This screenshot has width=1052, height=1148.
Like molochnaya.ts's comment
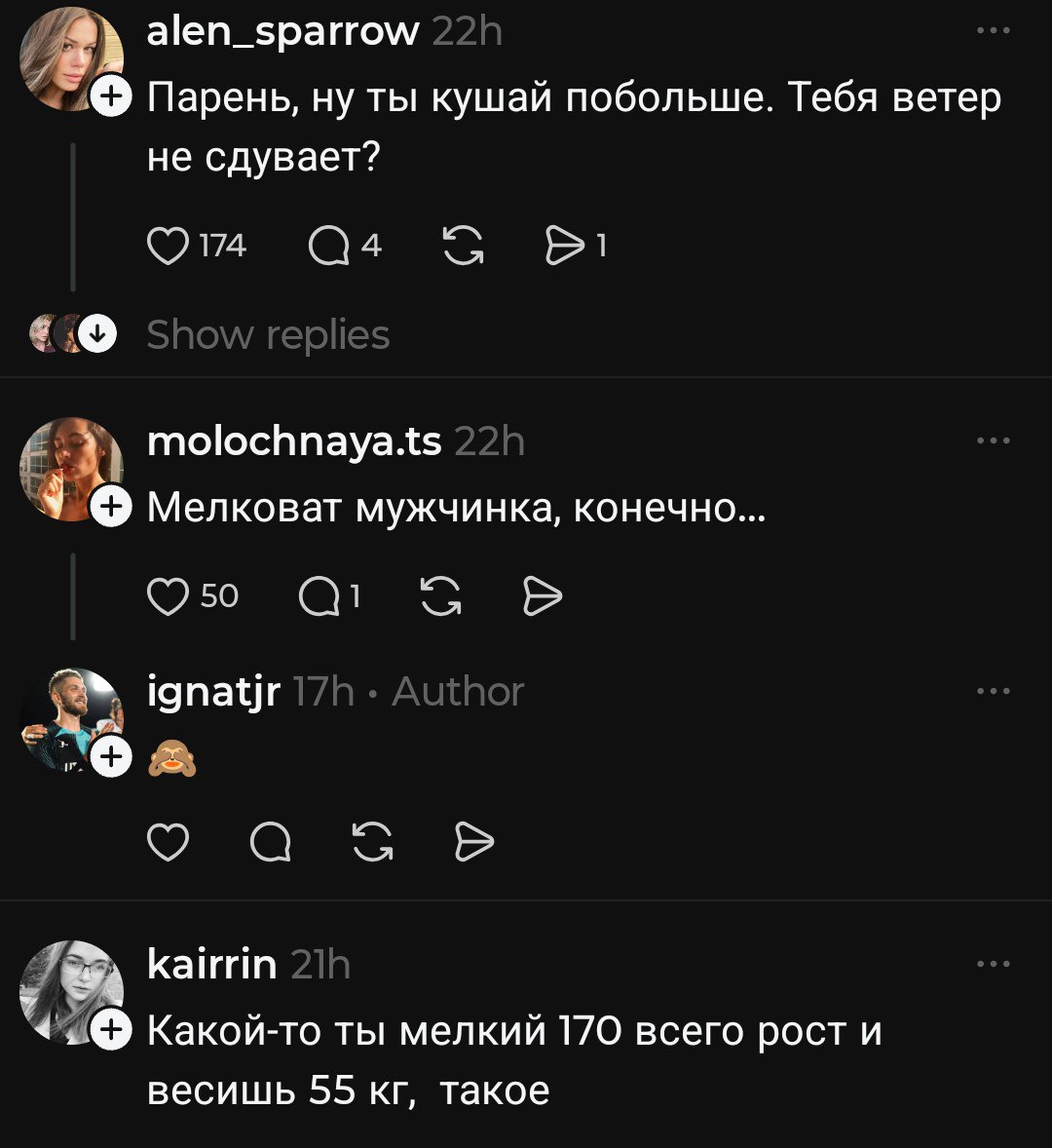(x=168, y=596)
